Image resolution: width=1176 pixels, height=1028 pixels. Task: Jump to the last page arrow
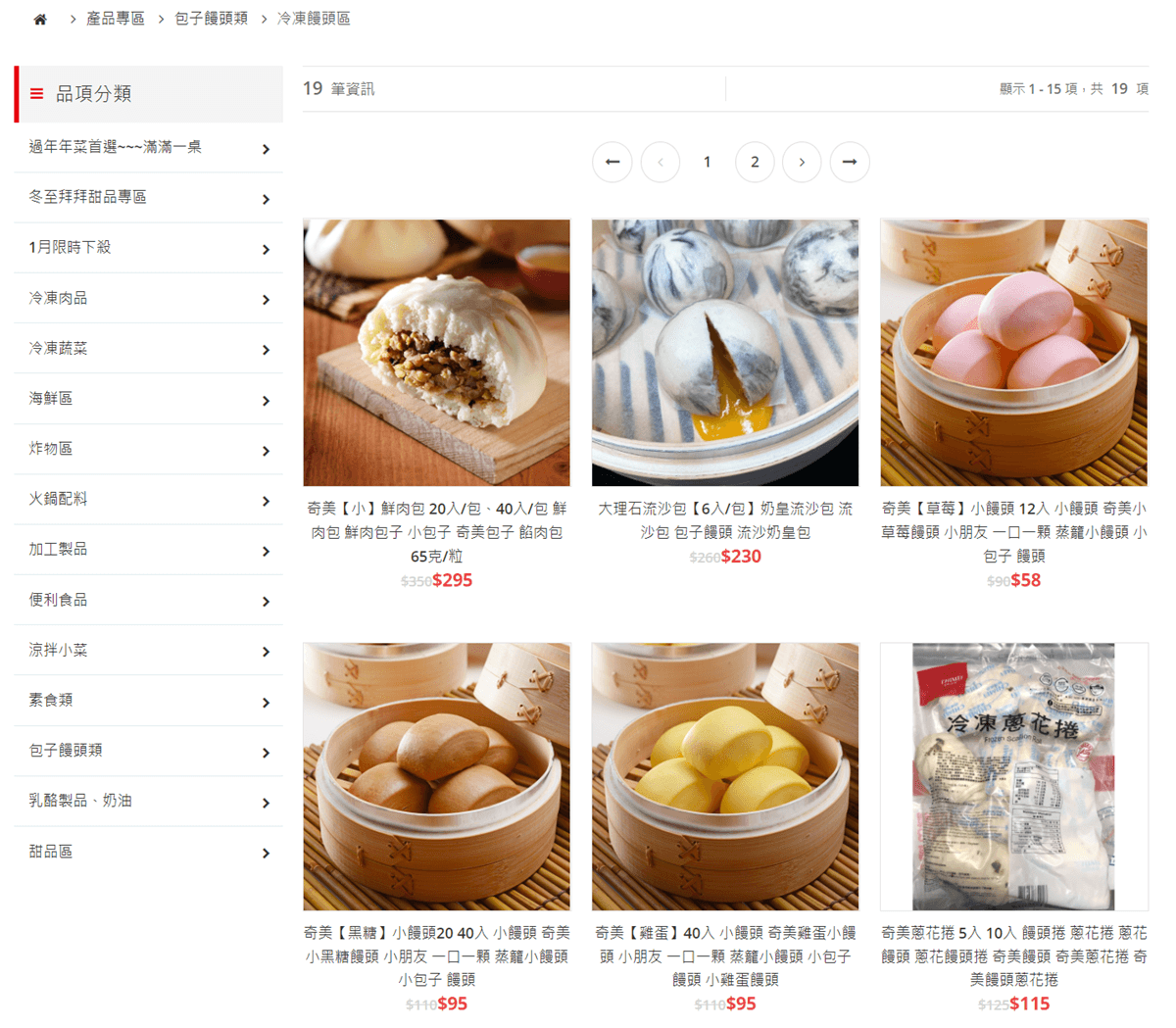850,162
